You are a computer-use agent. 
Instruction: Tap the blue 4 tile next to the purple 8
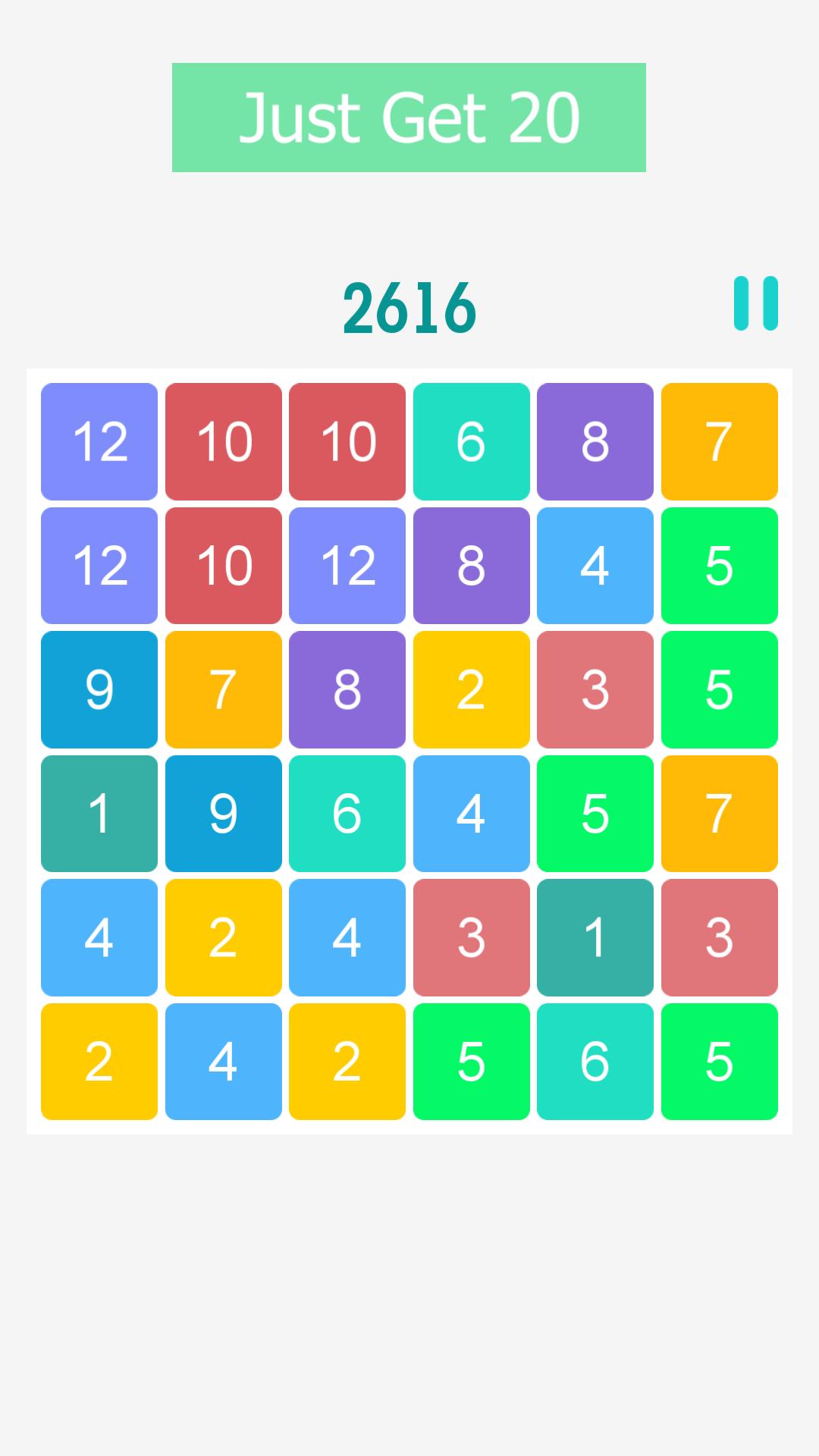click(x=595, y=566)
